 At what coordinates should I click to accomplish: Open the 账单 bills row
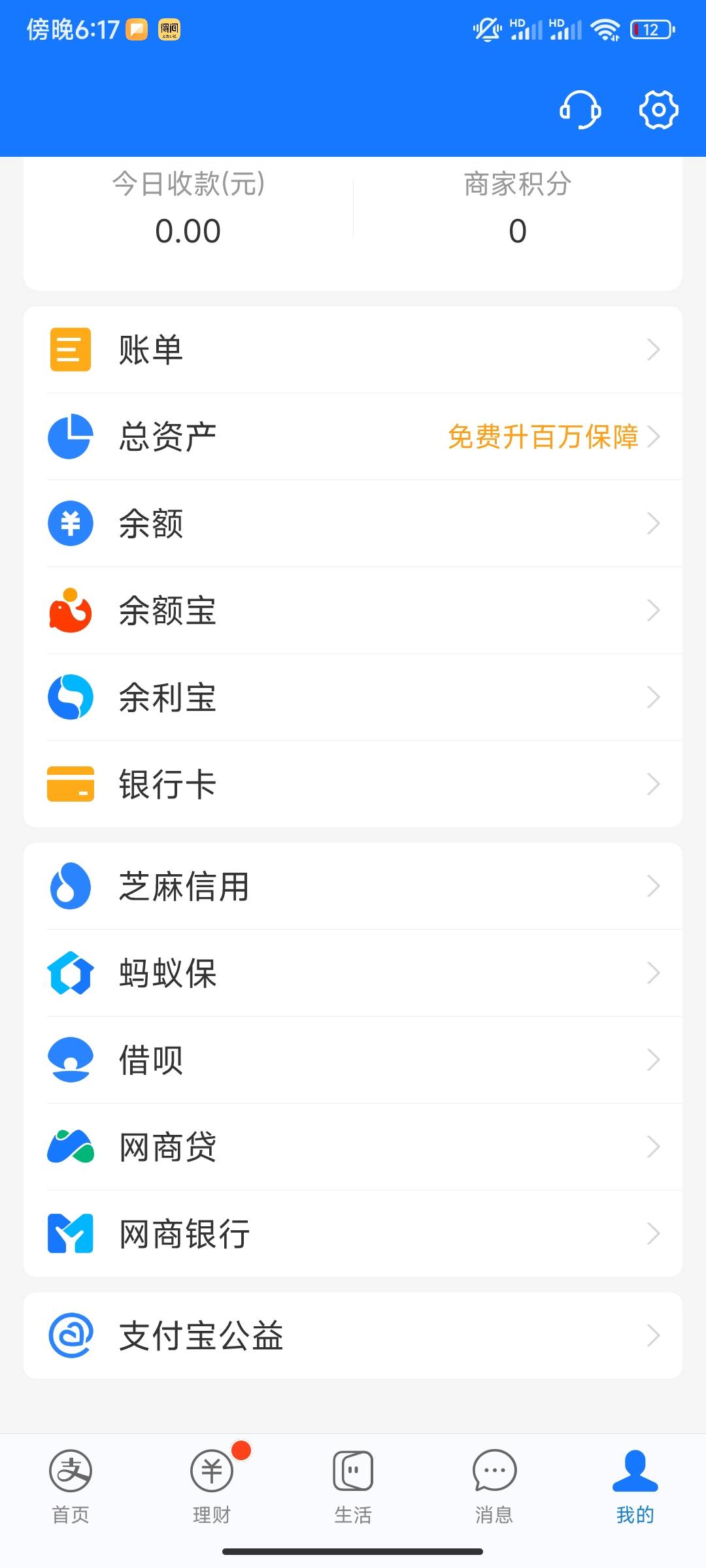[353, 350]
